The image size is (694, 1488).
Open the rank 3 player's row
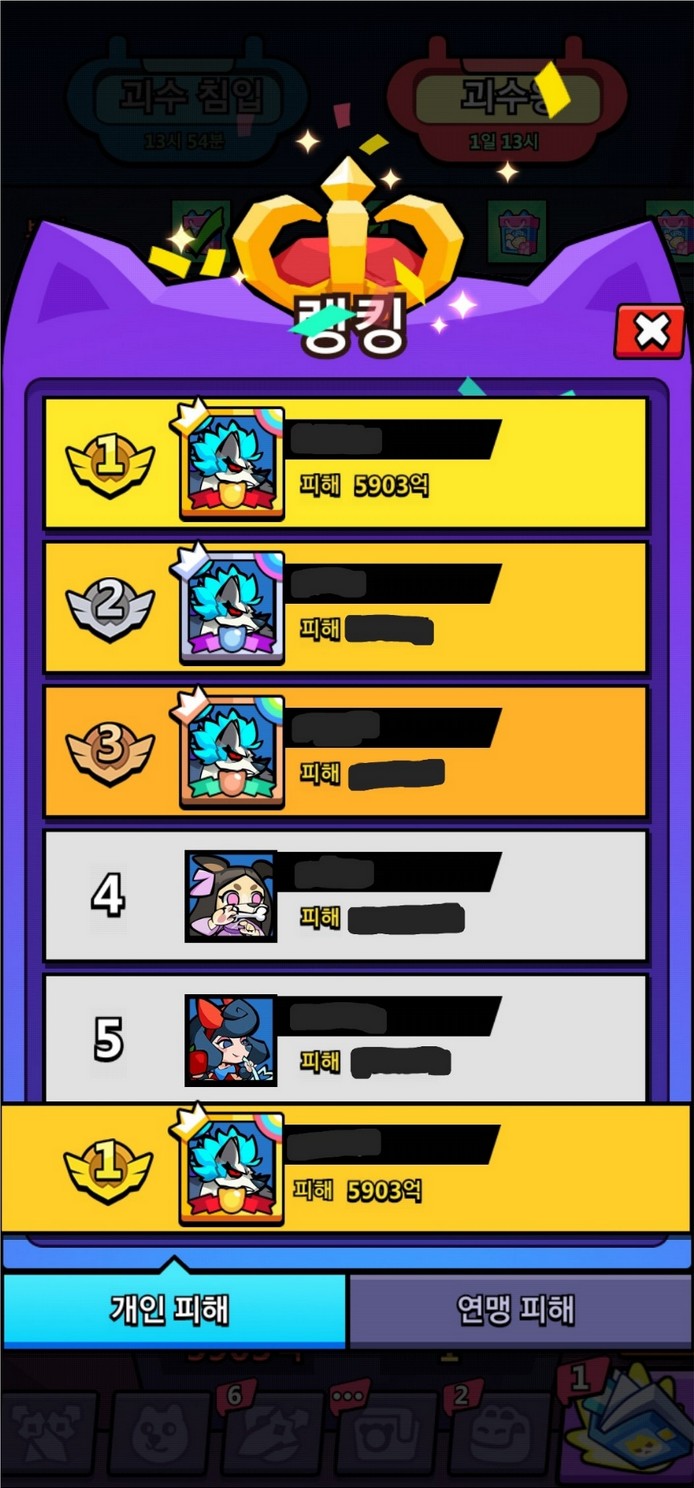pos(345,751)
